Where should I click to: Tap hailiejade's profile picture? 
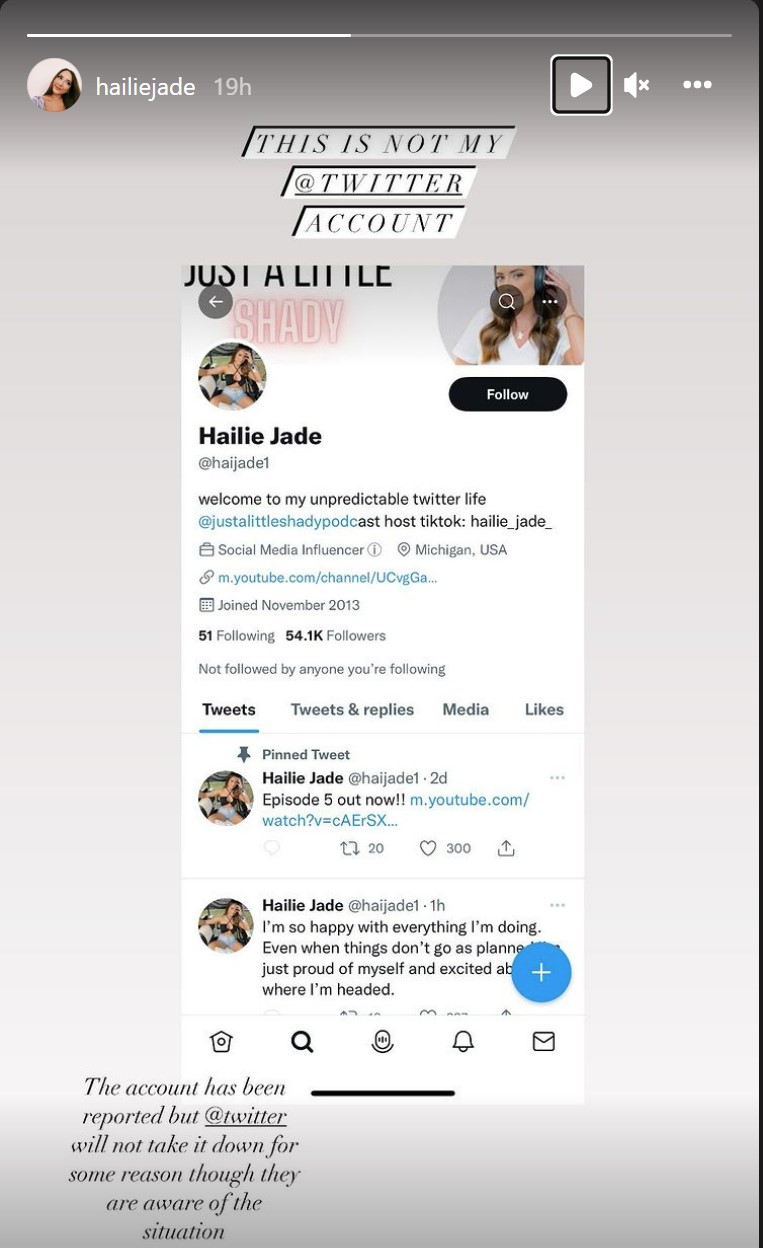pyautogui.click(x=54, y=85)
